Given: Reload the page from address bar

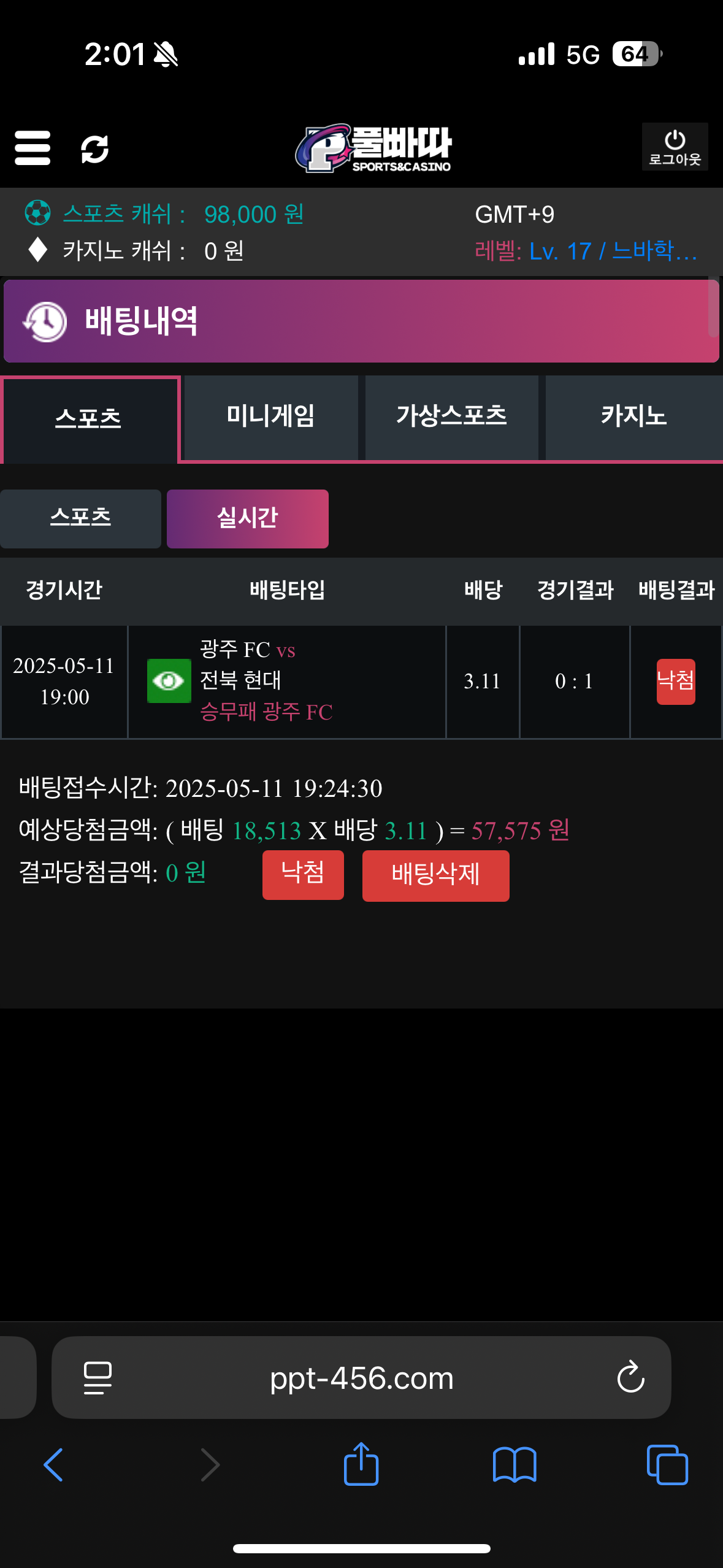Looking at the screenshot, I should (x=630, y=1378).
